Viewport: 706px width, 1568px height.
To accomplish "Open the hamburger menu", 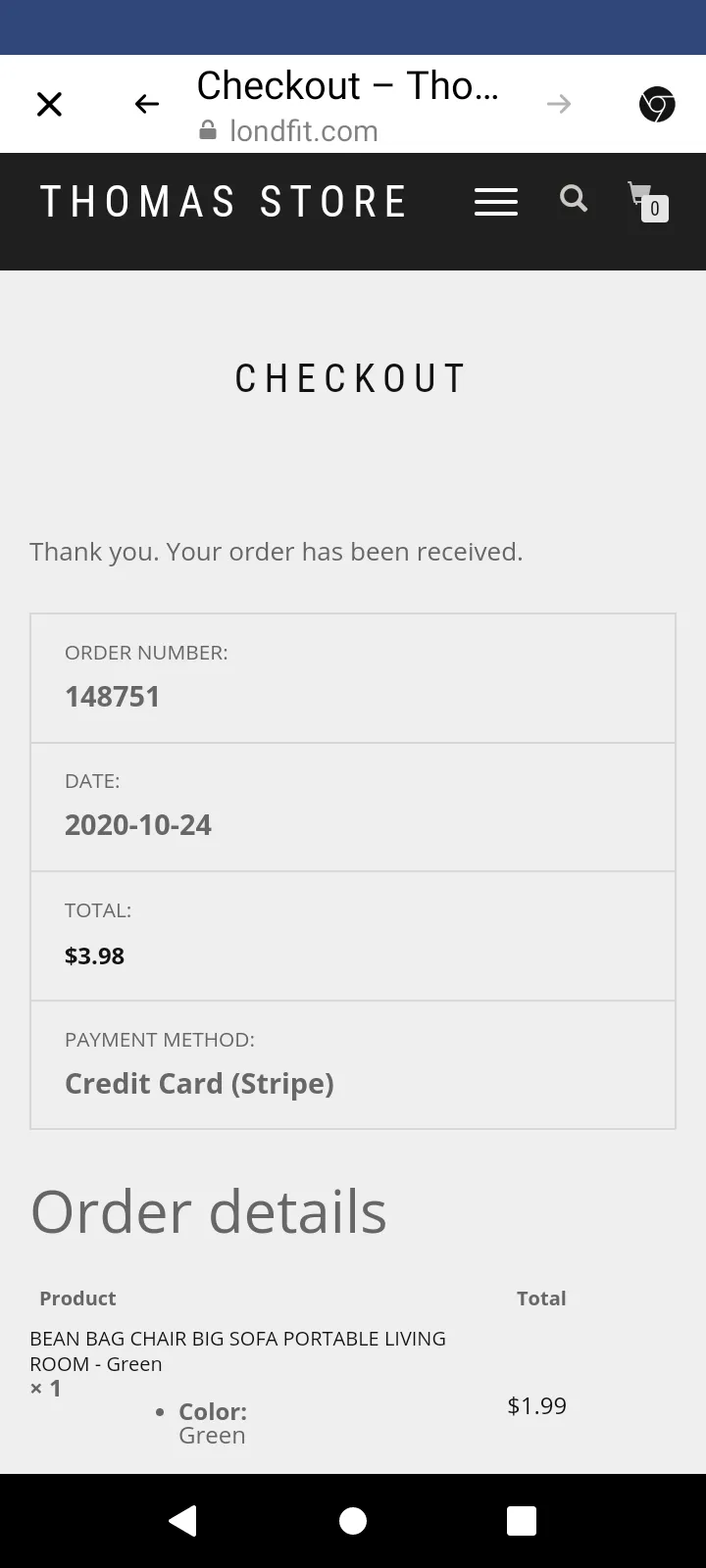I will point(496,202).
